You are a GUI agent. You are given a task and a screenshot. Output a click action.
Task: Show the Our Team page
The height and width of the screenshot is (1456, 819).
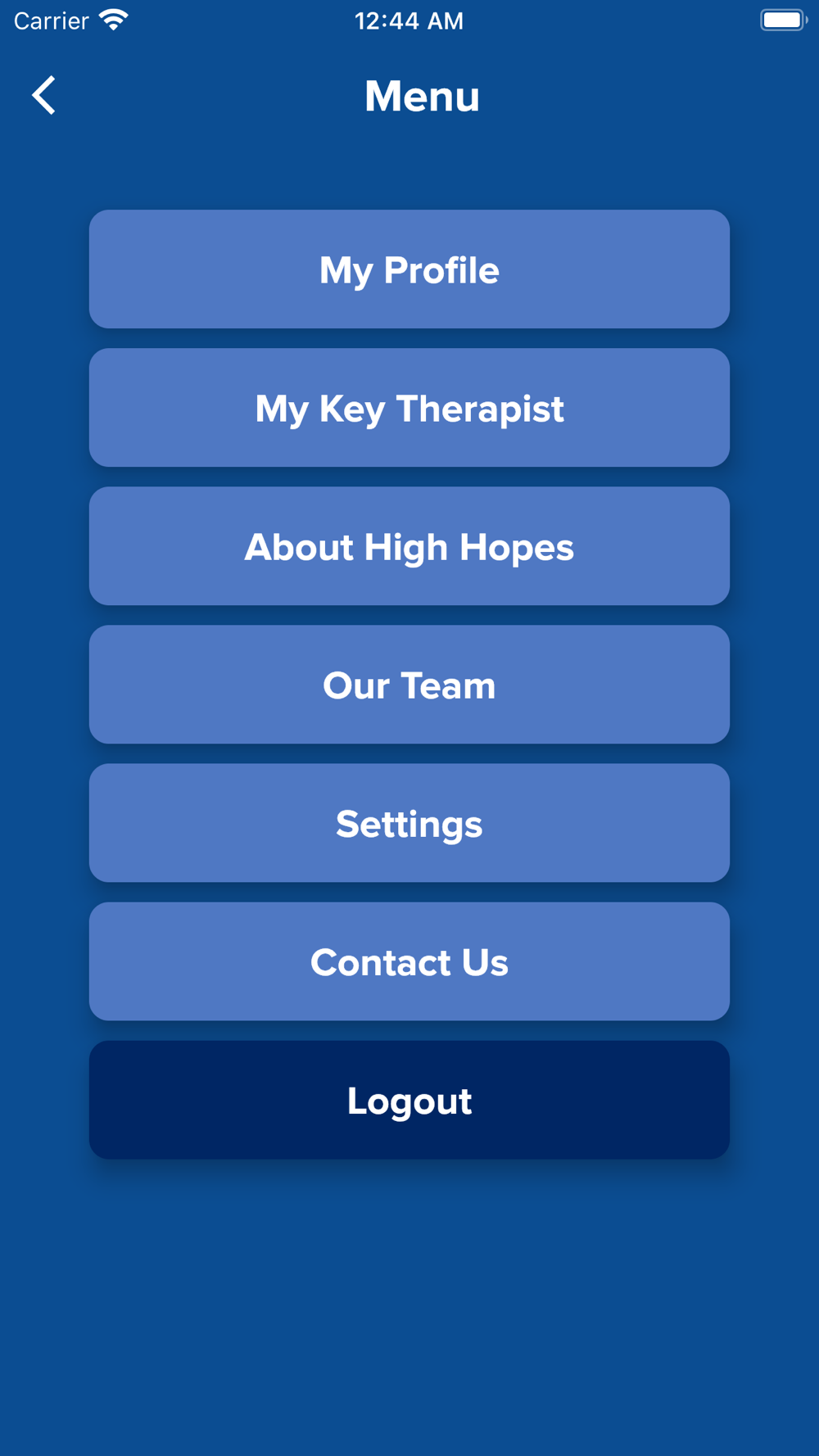click(x=409, y=685)
